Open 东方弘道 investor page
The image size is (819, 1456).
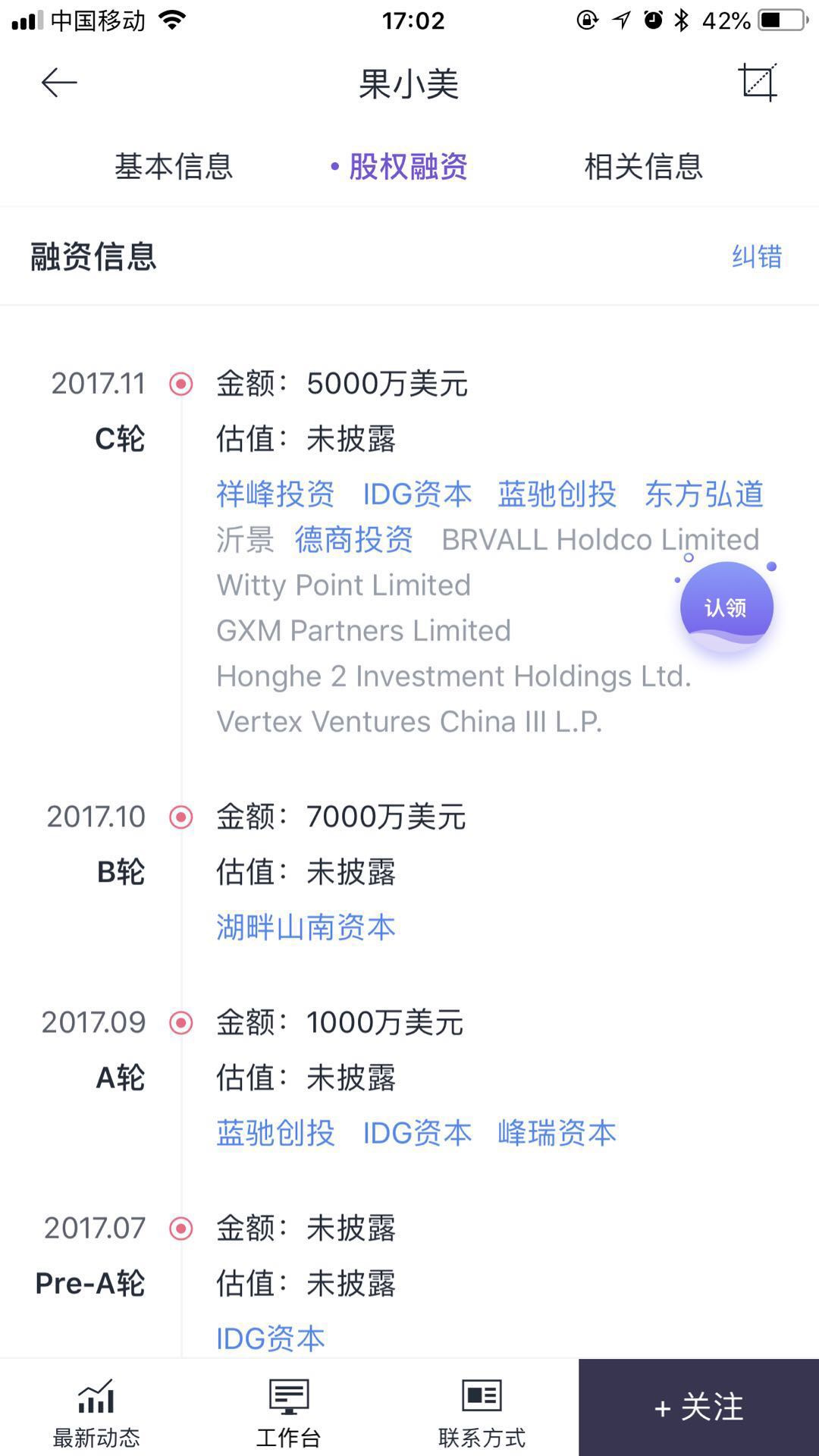click(x=704, y=494)
